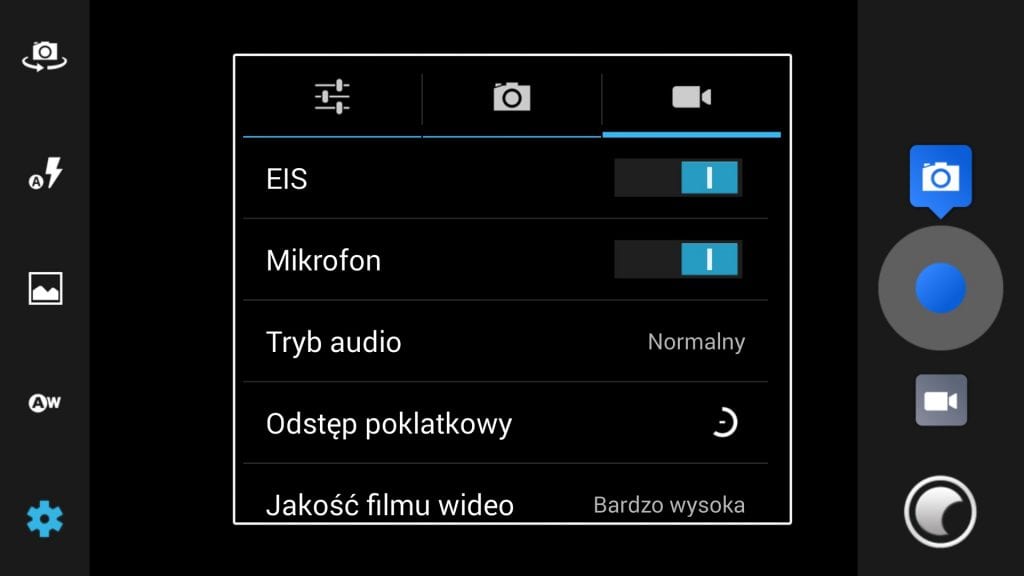Change Jakość filmu wideo quality
This screenshot has height=576, width=1024.
coord(505,503)
